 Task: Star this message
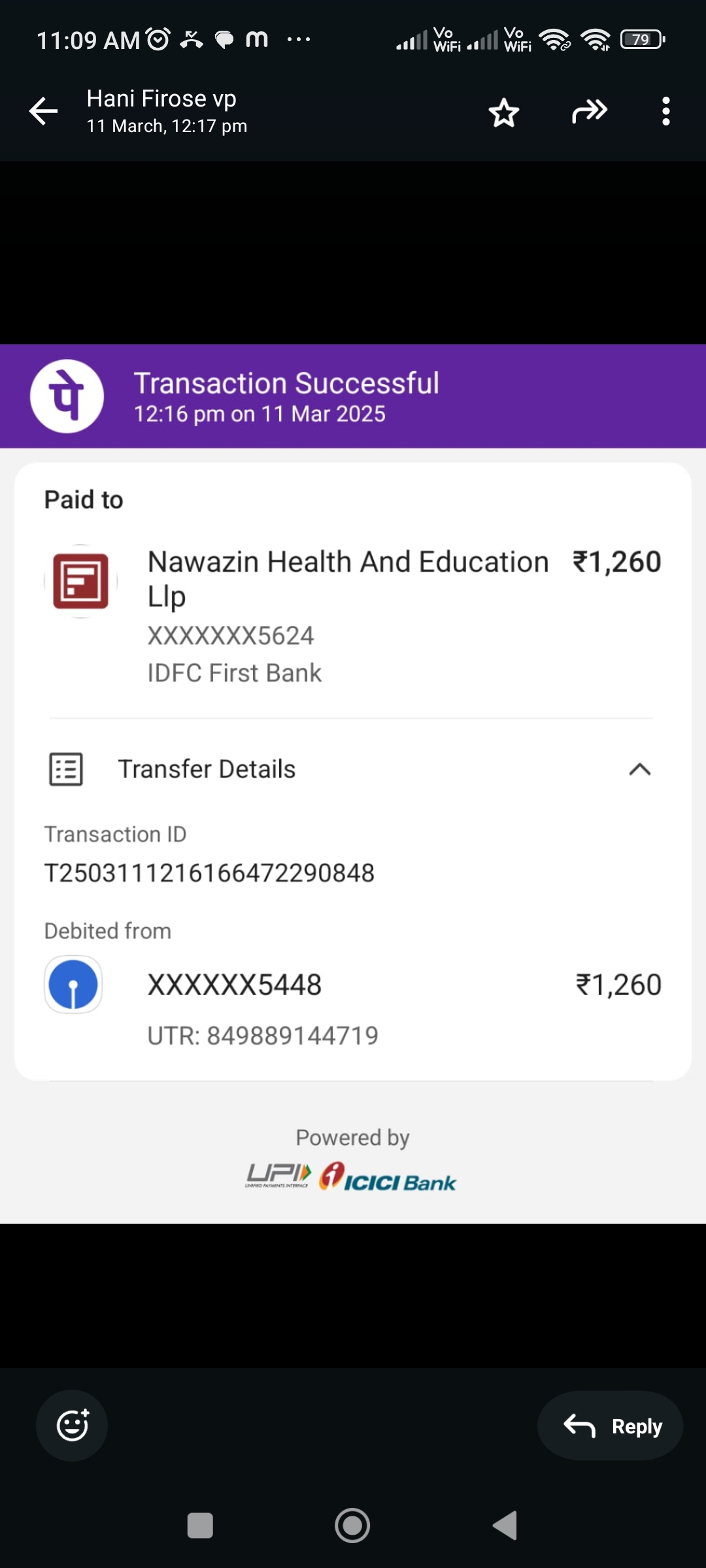[504, 112]
